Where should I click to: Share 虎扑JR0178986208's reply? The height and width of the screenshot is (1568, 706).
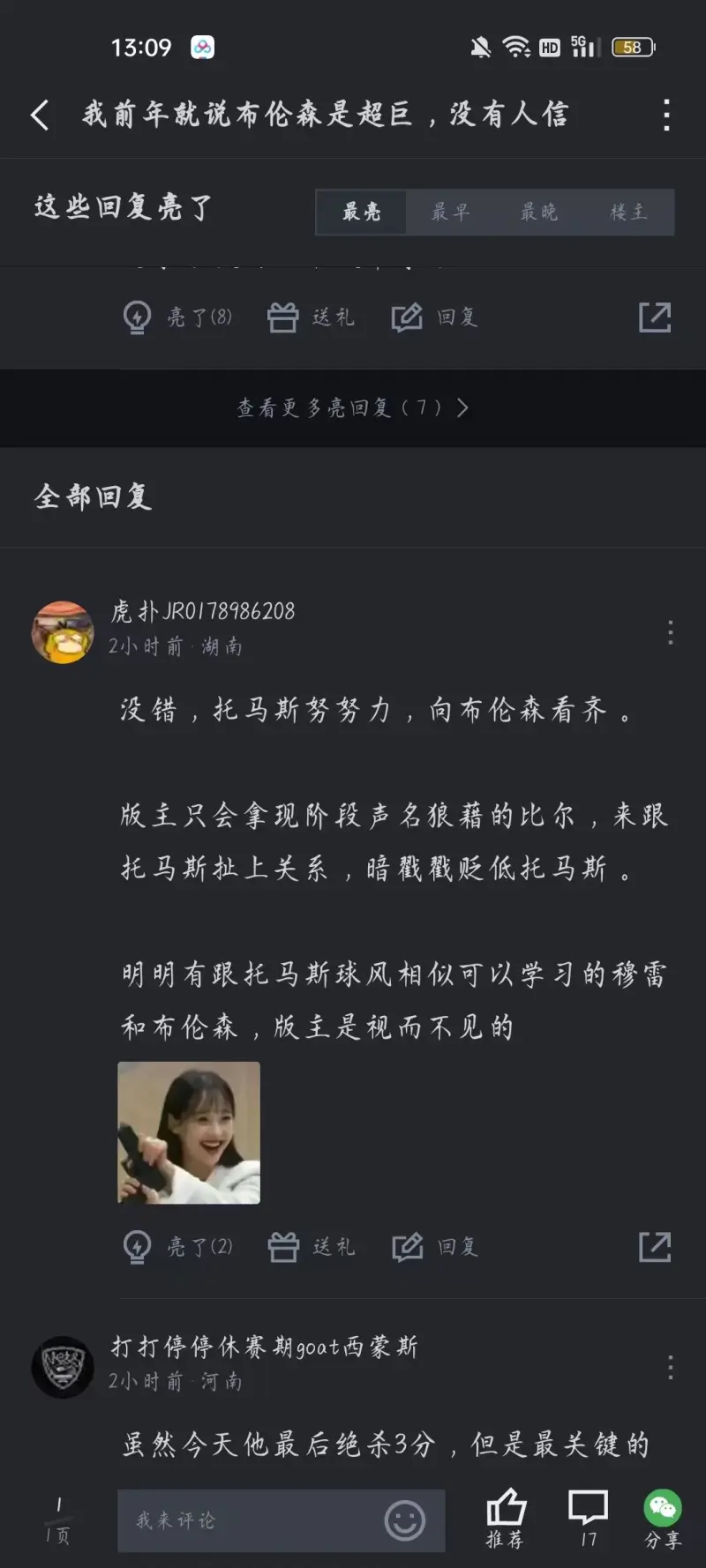(655, 1246)
